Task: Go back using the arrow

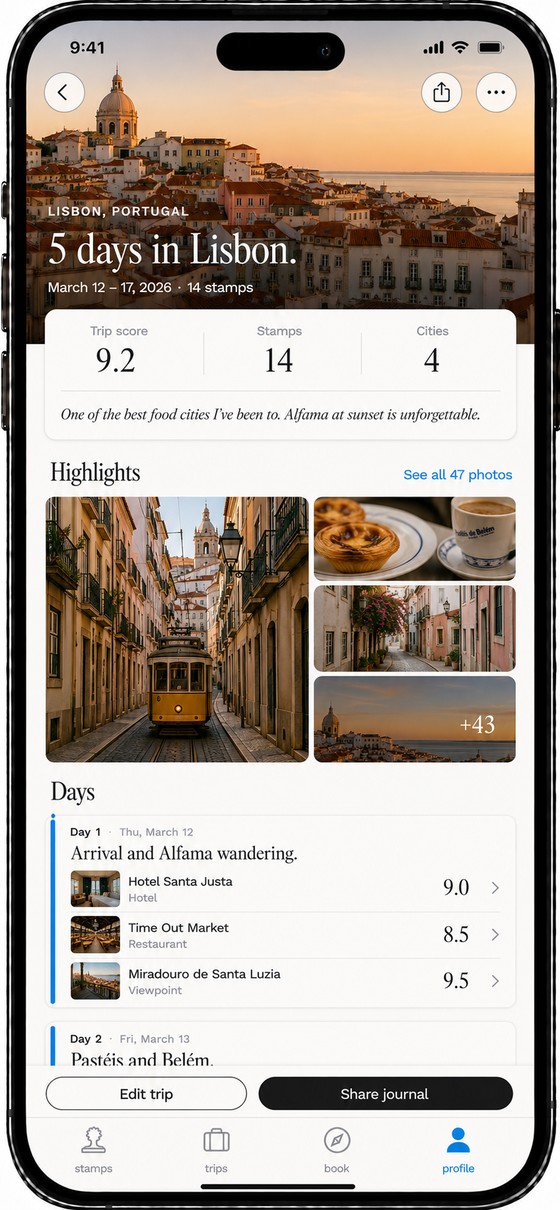Action: [64, 93]
